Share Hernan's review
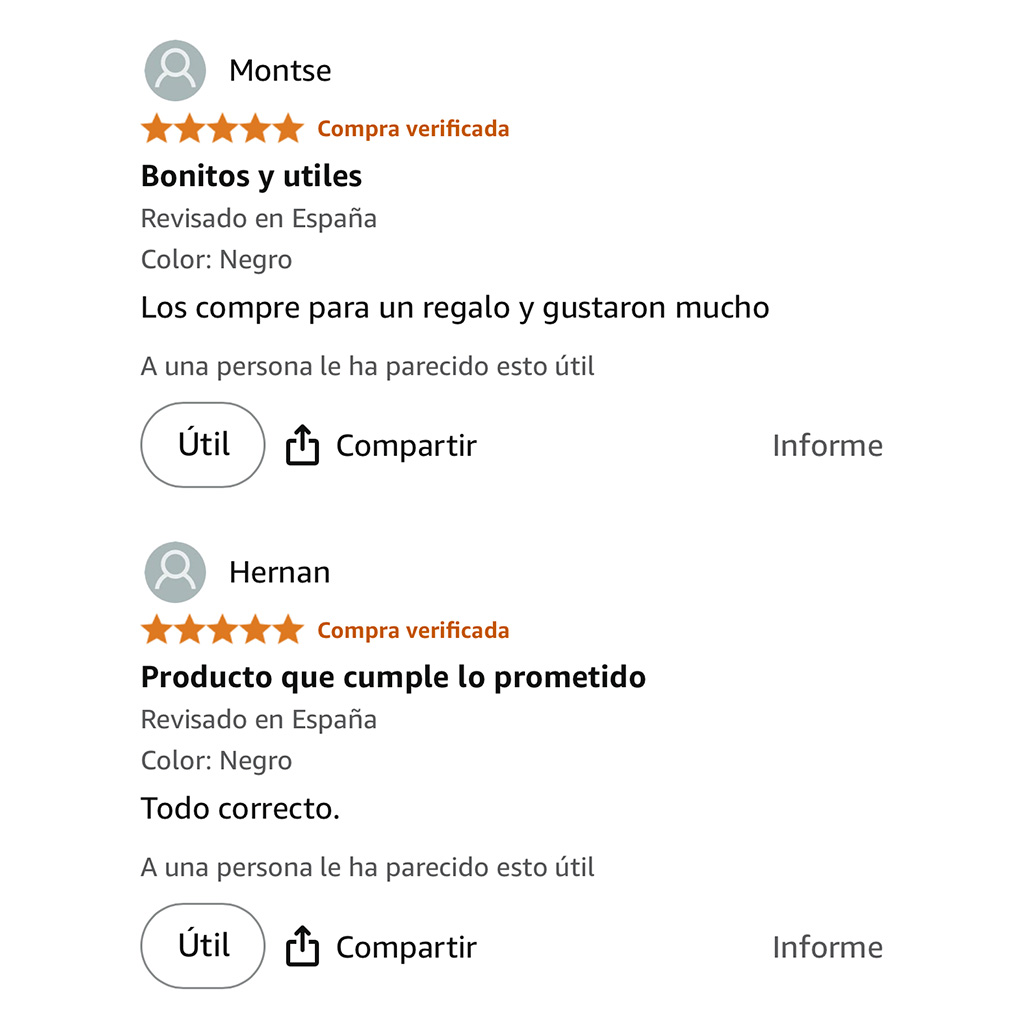1024x1024 pixels. tap(382, 947)
